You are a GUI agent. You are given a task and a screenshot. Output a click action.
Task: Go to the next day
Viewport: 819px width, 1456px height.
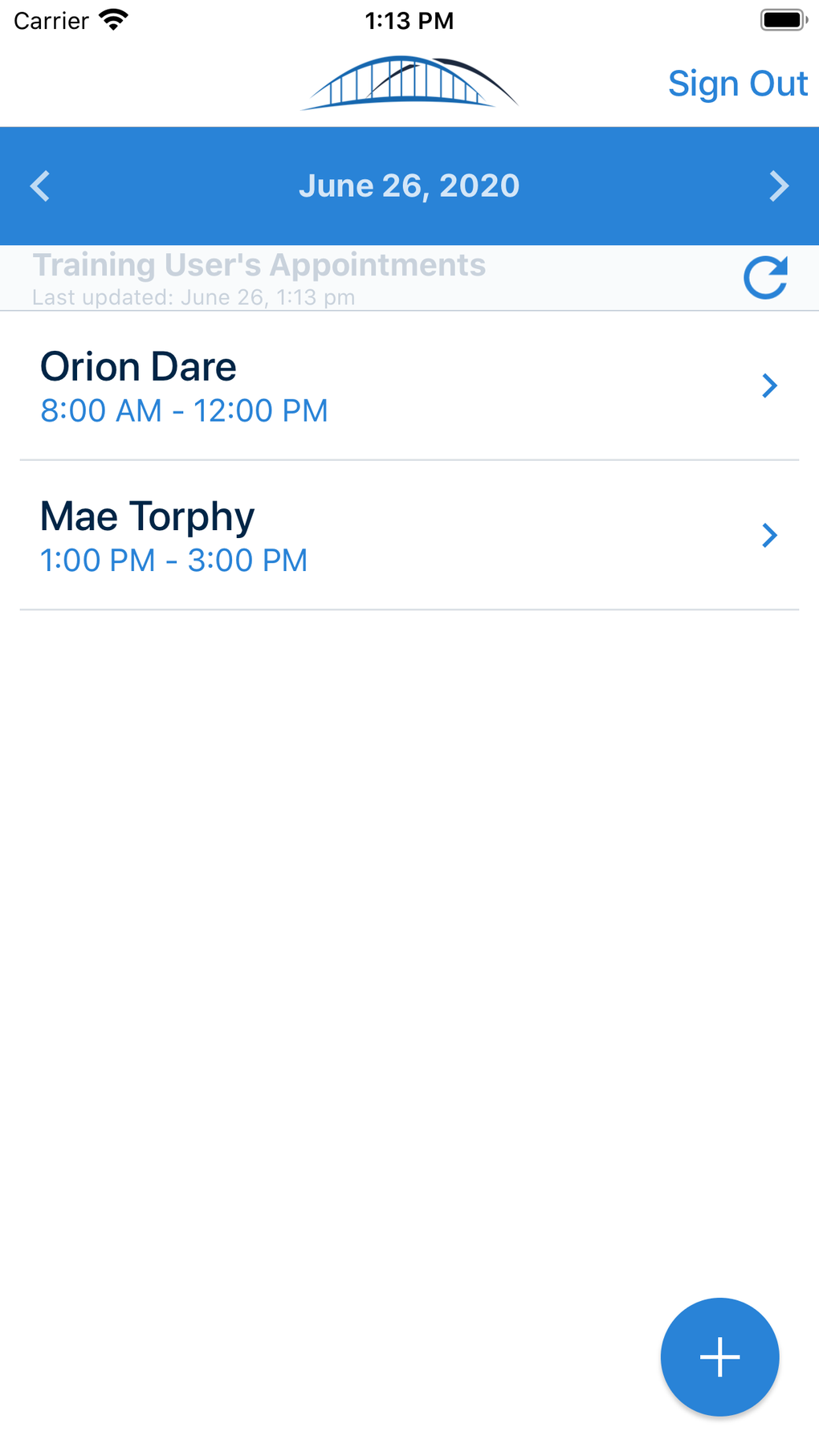click(778, 186)
